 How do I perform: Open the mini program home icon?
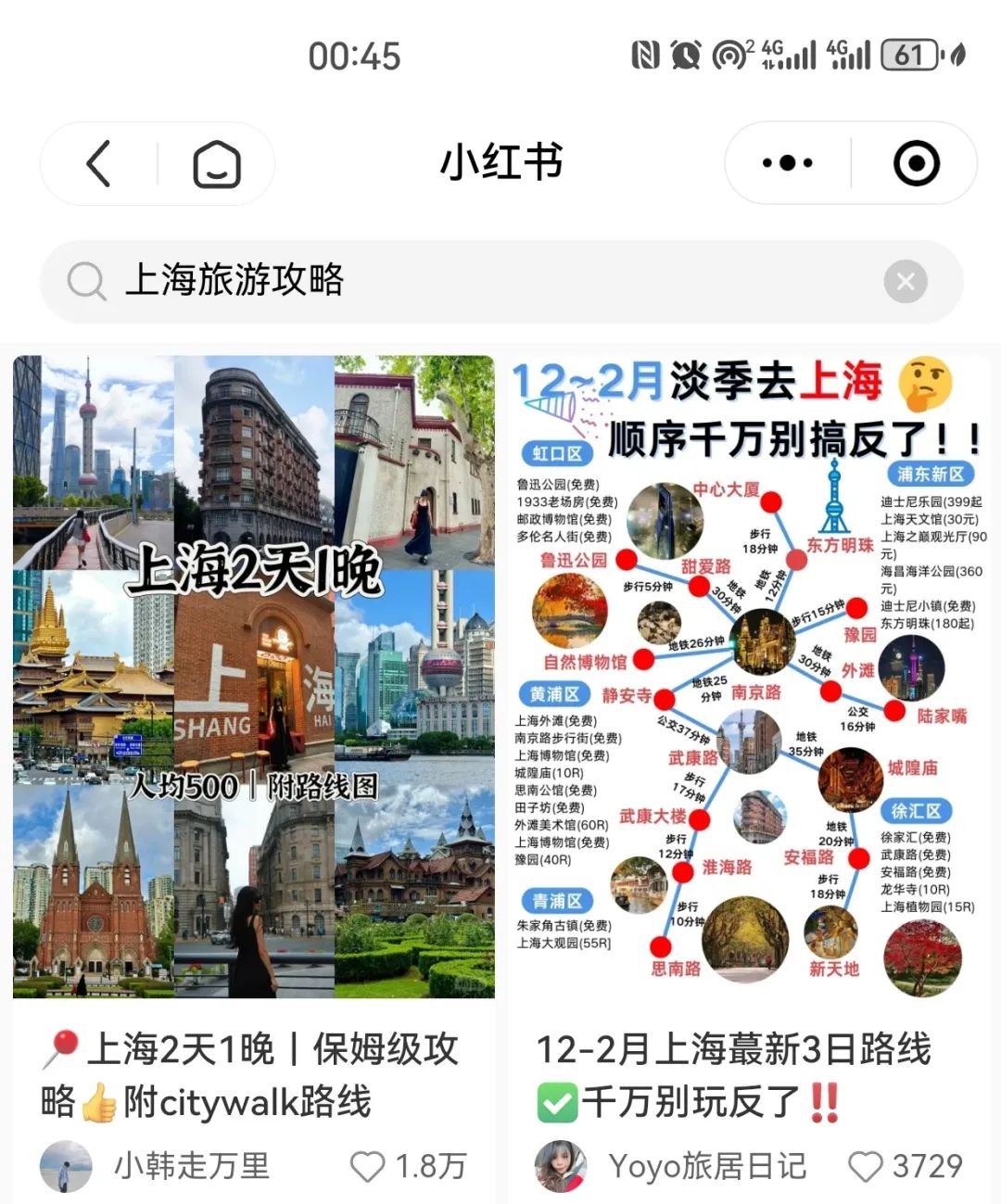[217, 164]
